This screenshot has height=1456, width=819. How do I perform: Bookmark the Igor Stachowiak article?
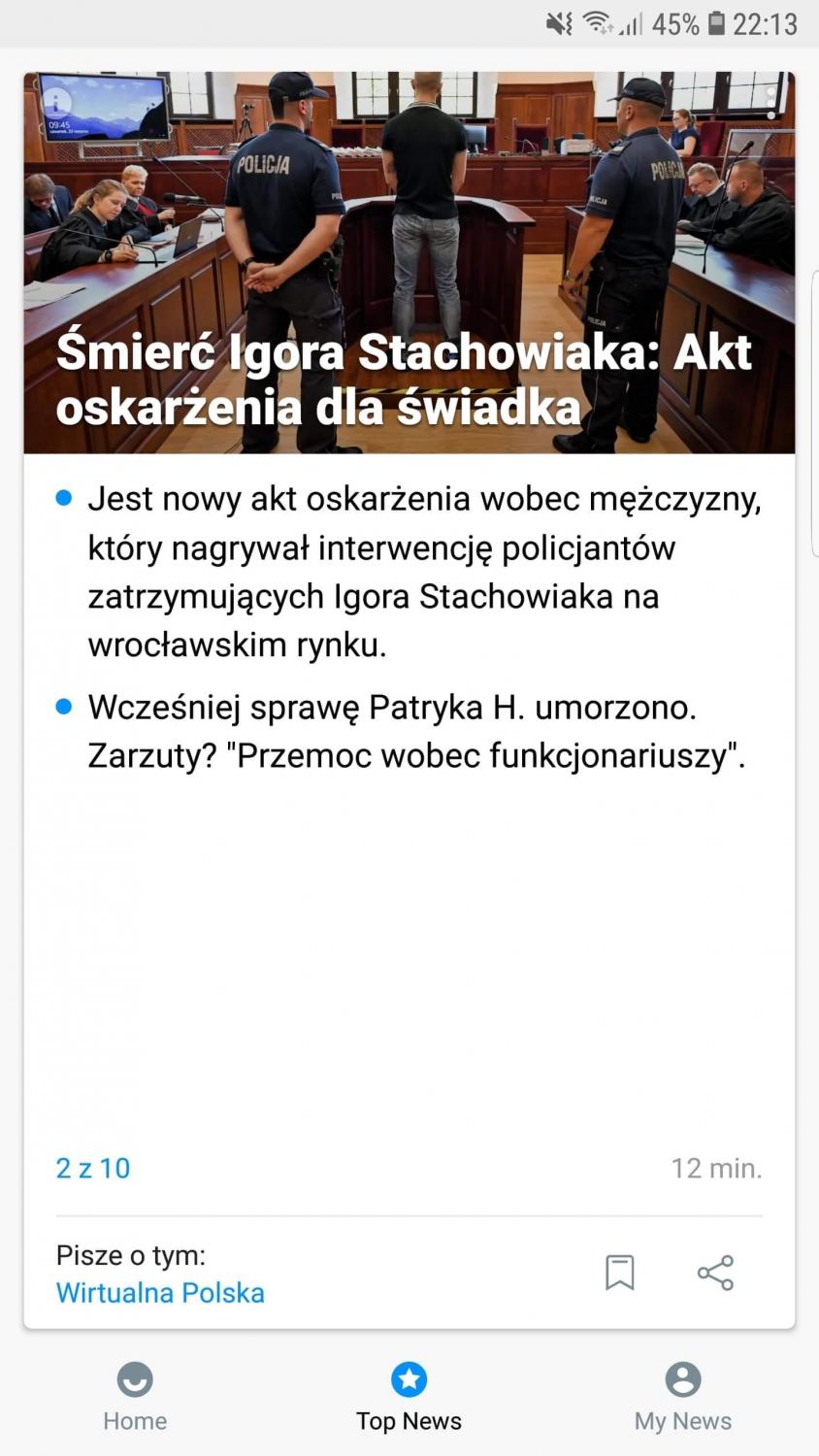(x=619, y=1272)
